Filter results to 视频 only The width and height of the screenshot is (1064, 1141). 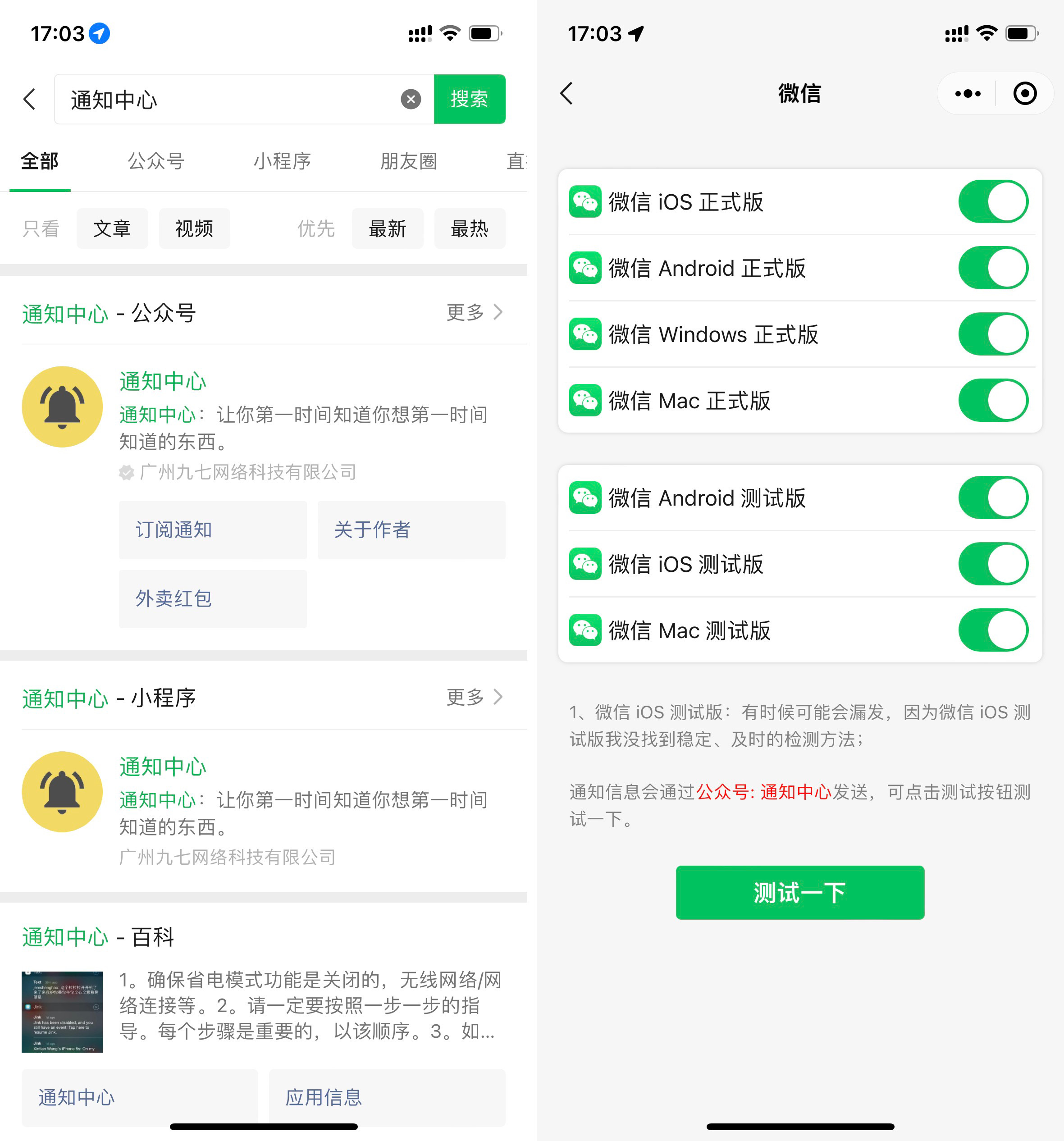pyautogui.click(x=194, y=228)
